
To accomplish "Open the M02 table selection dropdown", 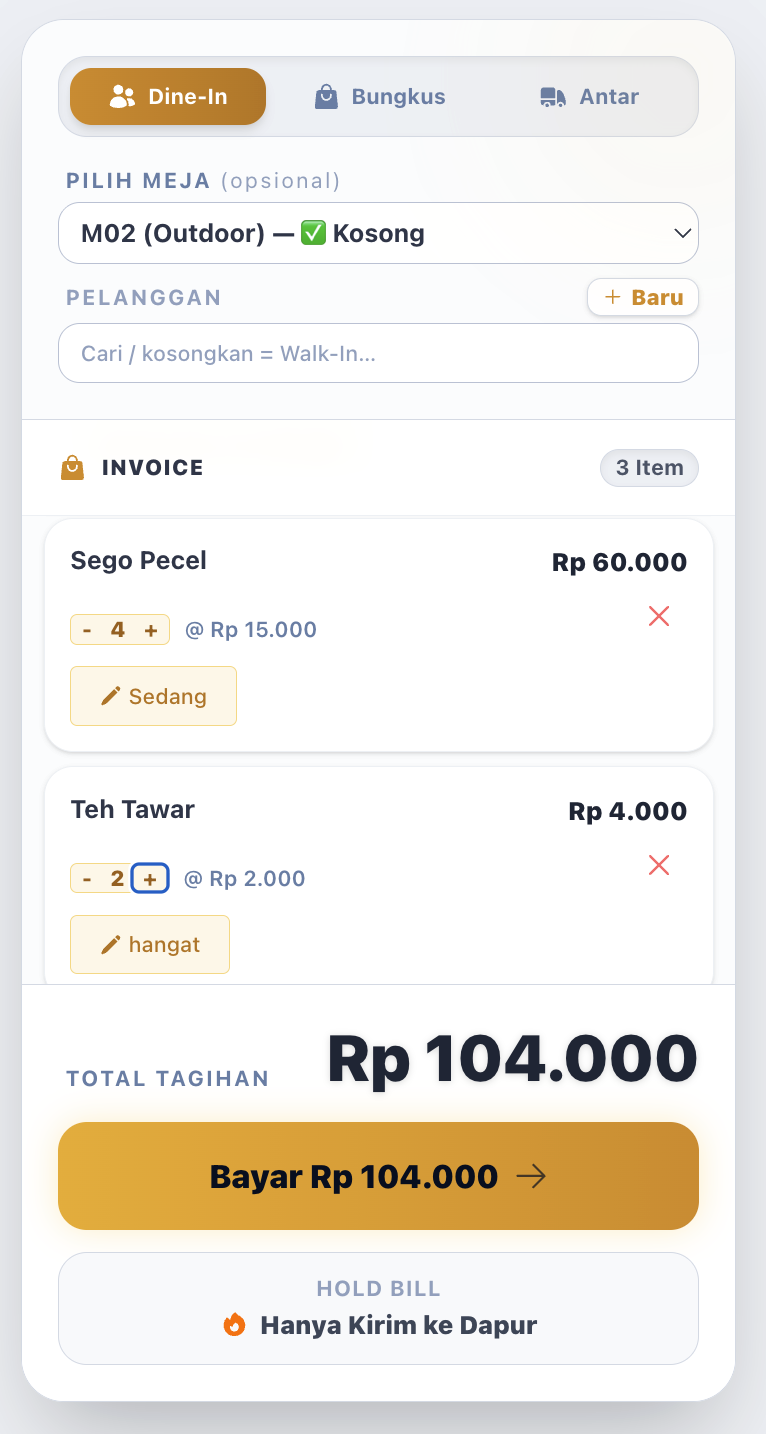I will point(379,232).
